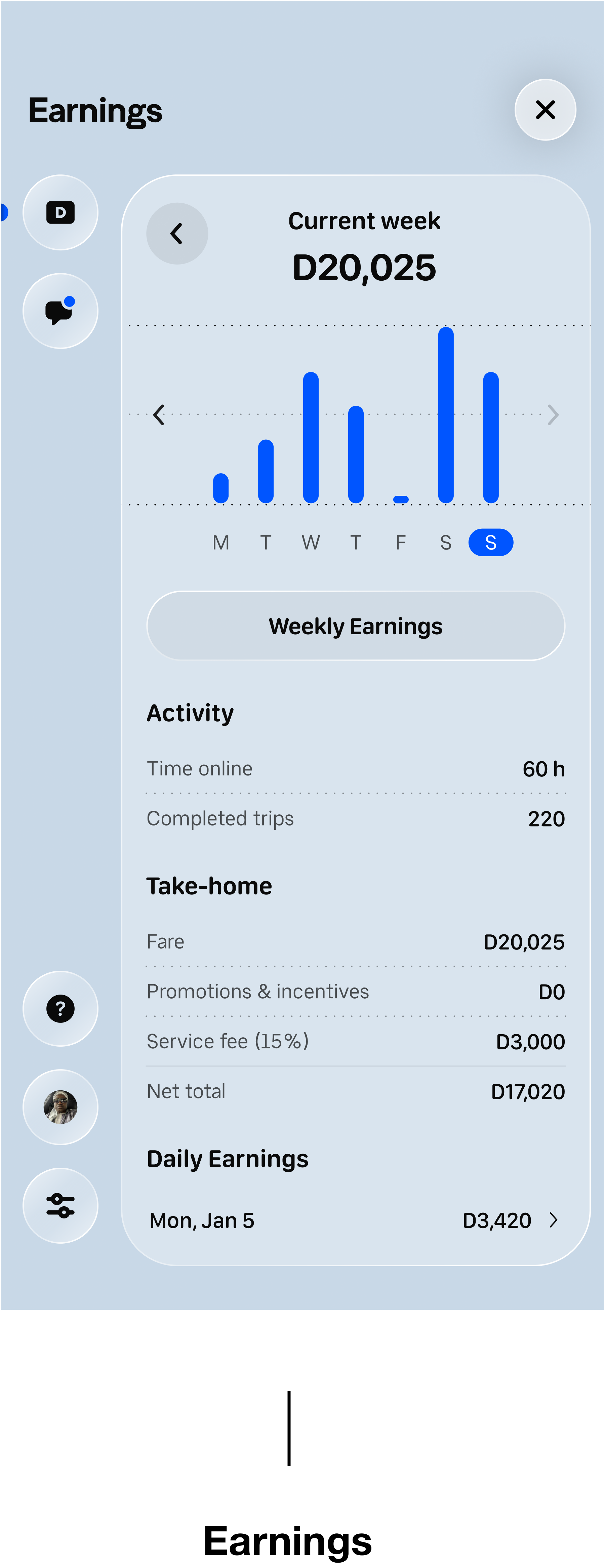Open help question mark icon
This screenshot has width=605, height=1568.
(60, 1009)
